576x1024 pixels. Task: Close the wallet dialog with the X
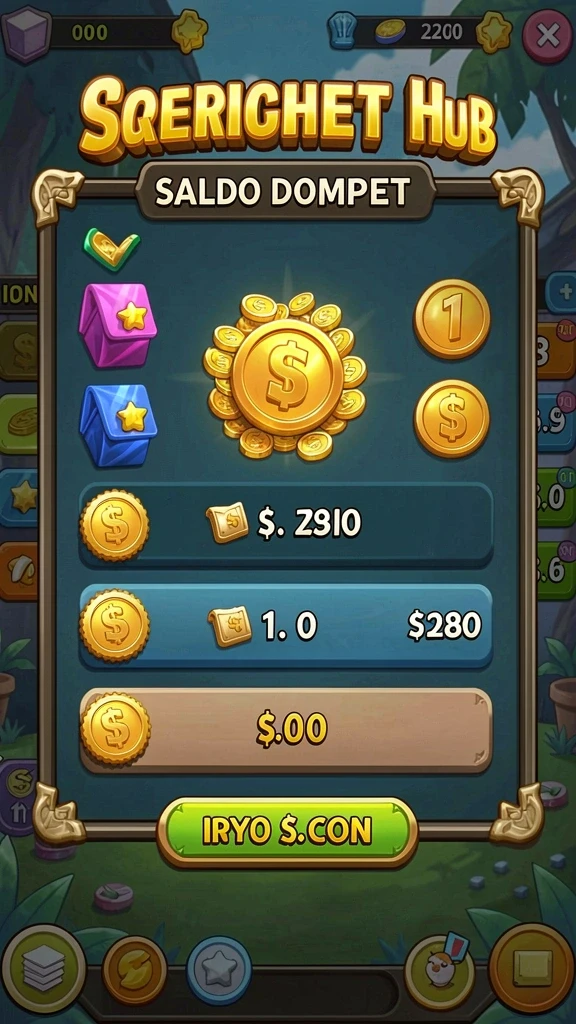tap(547, 36)
